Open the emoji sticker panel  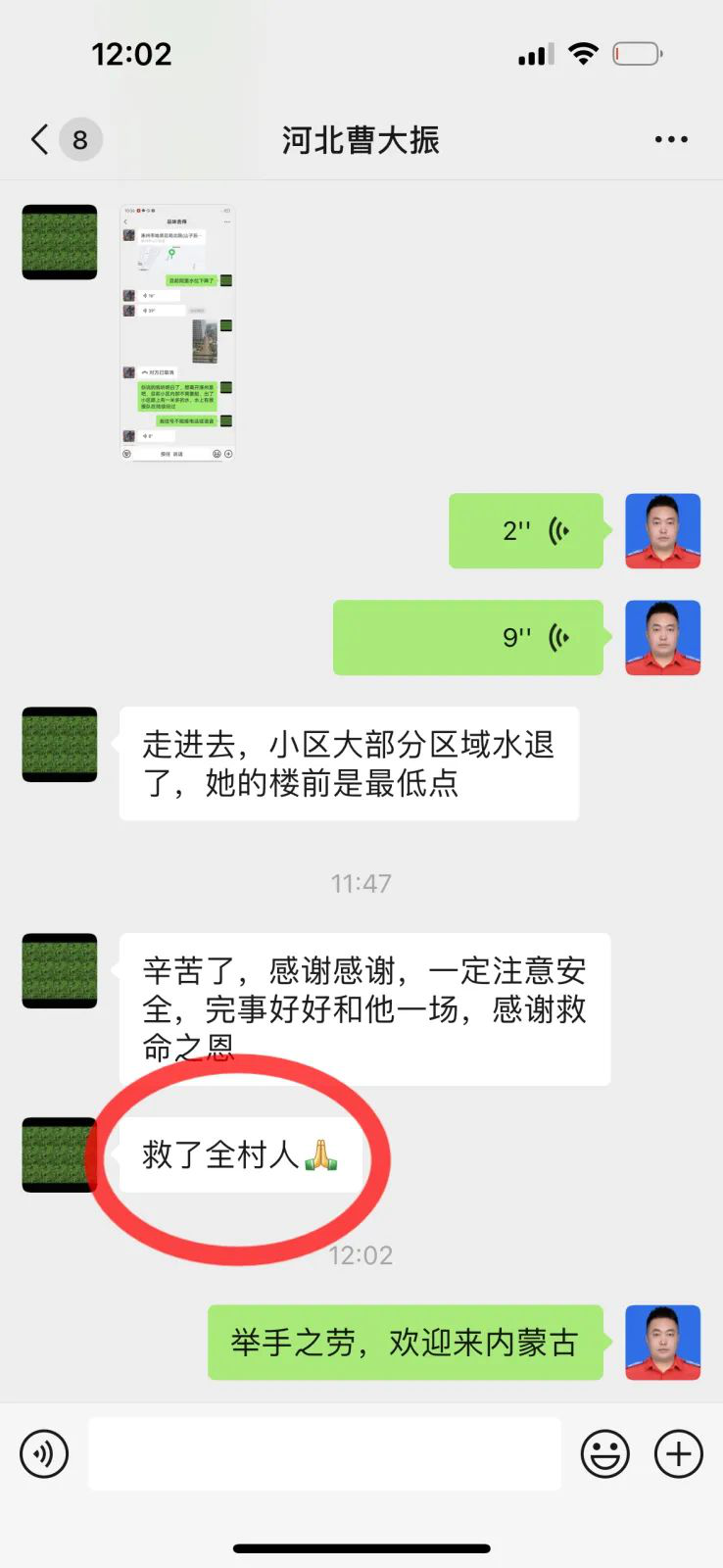click(x=604, y=1453)
